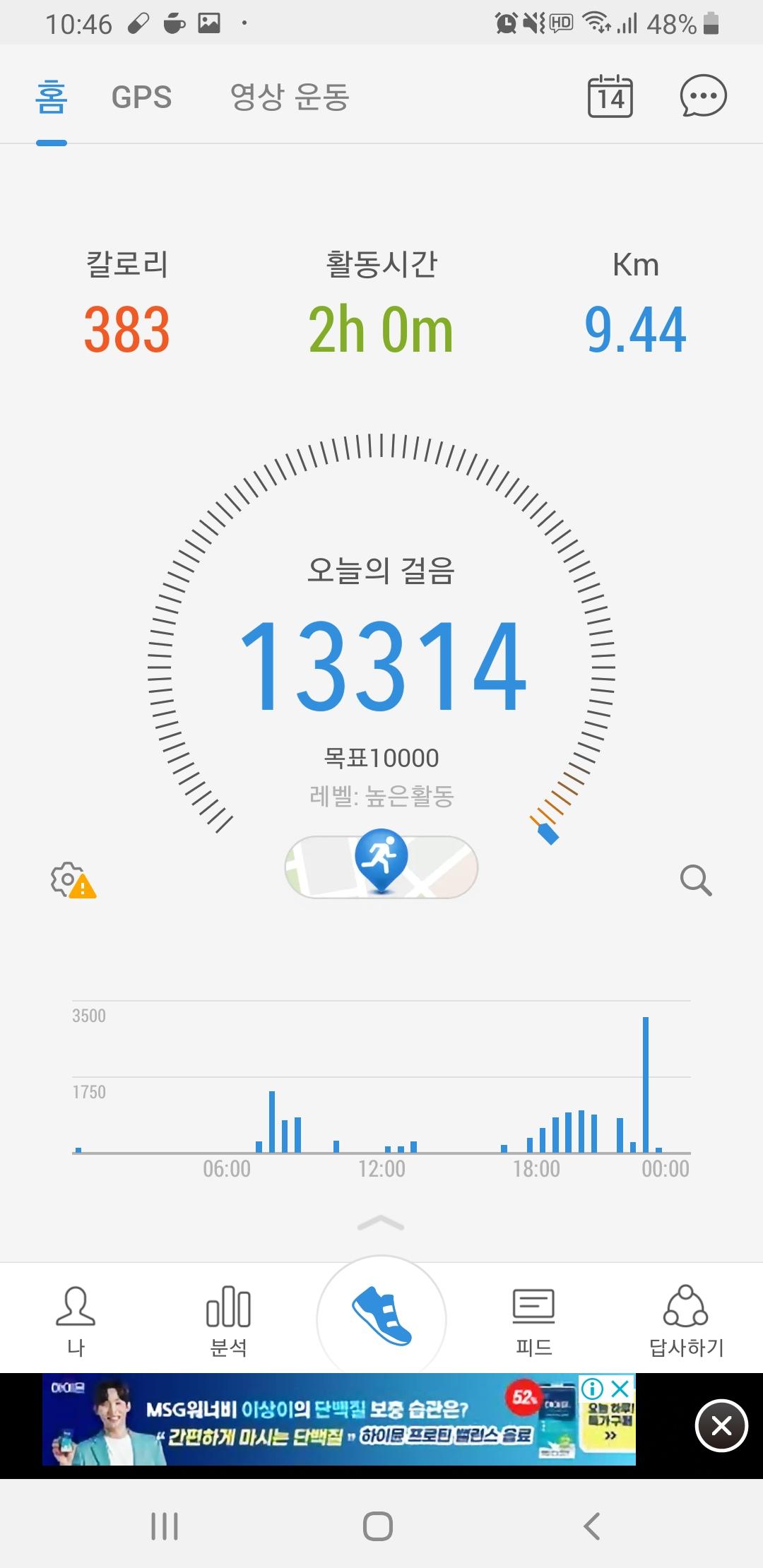Expand the panel with the up chevron
Viewport: 763px width, 1568px height.
click(x=381, y=1223)
